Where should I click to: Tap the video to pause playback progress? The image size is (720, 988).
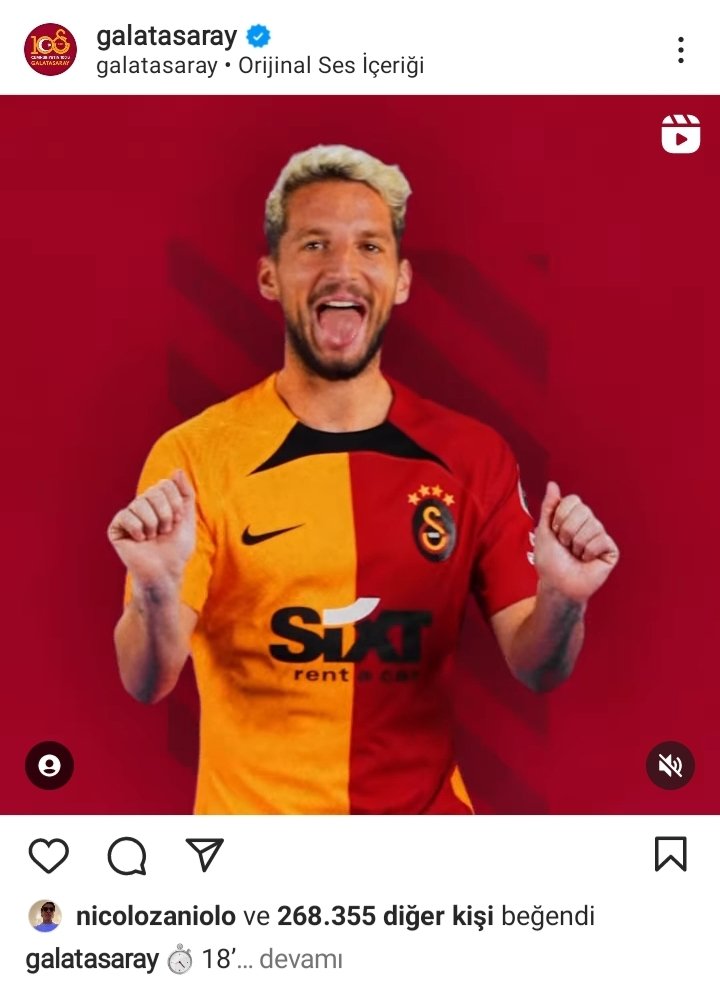(x=360, y=450)
